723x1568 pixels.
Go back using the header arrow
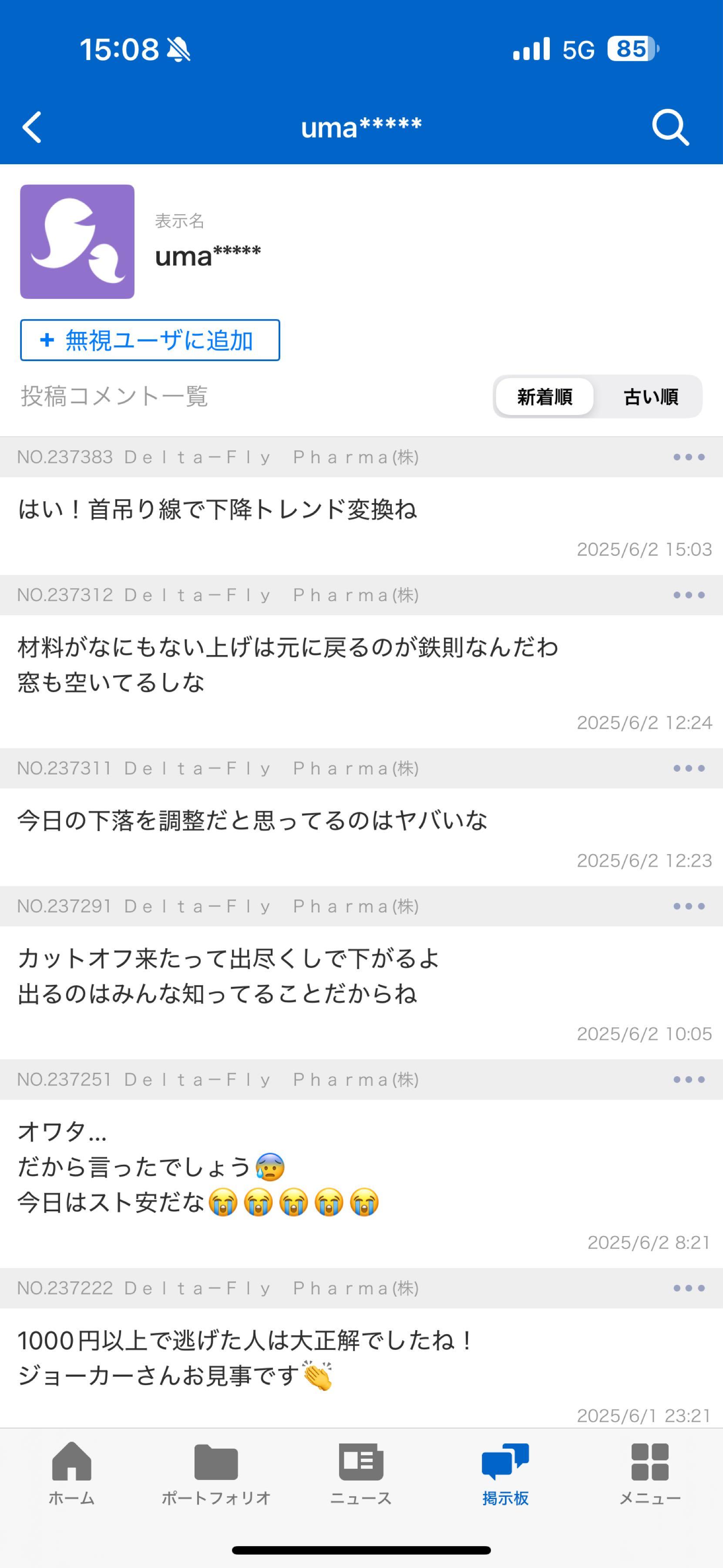coord(32,127)
